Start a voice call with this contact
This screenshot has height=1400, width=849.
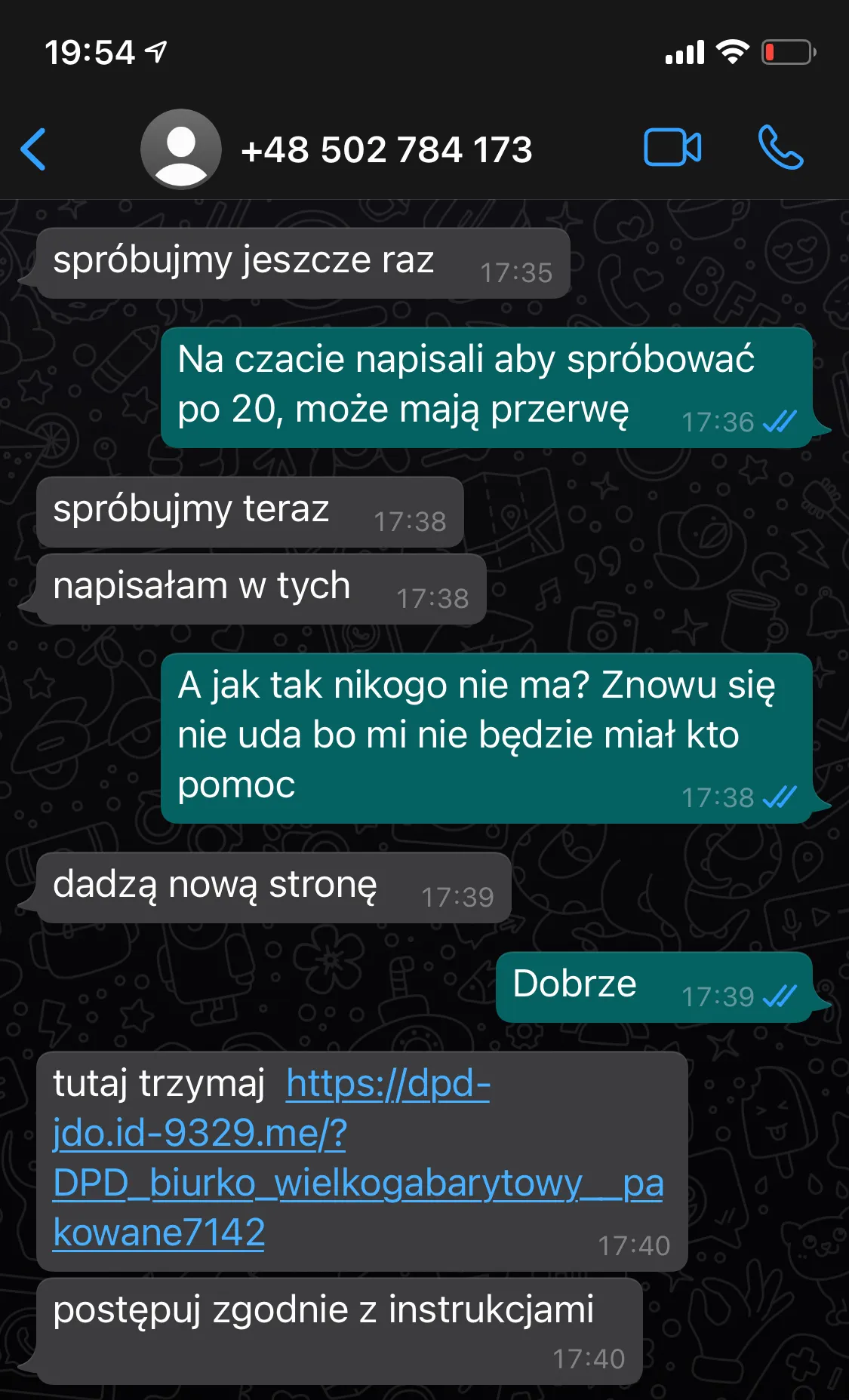point(780,147)
